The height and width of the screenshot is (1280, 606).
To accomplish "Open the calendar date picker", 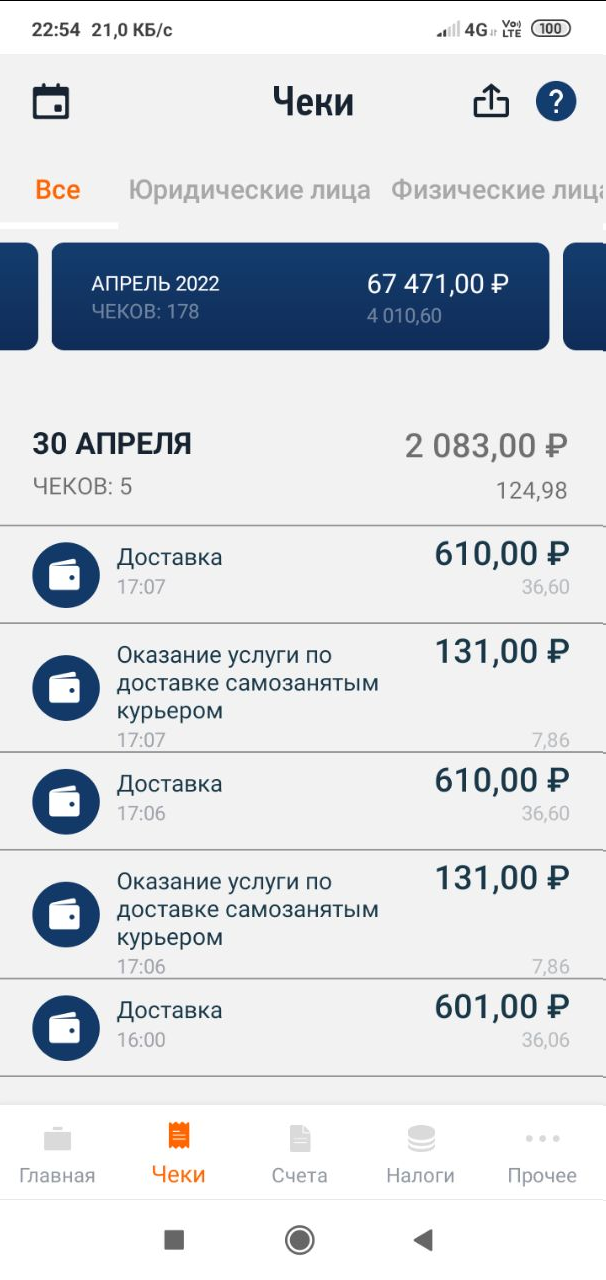I will pos(51,102).
